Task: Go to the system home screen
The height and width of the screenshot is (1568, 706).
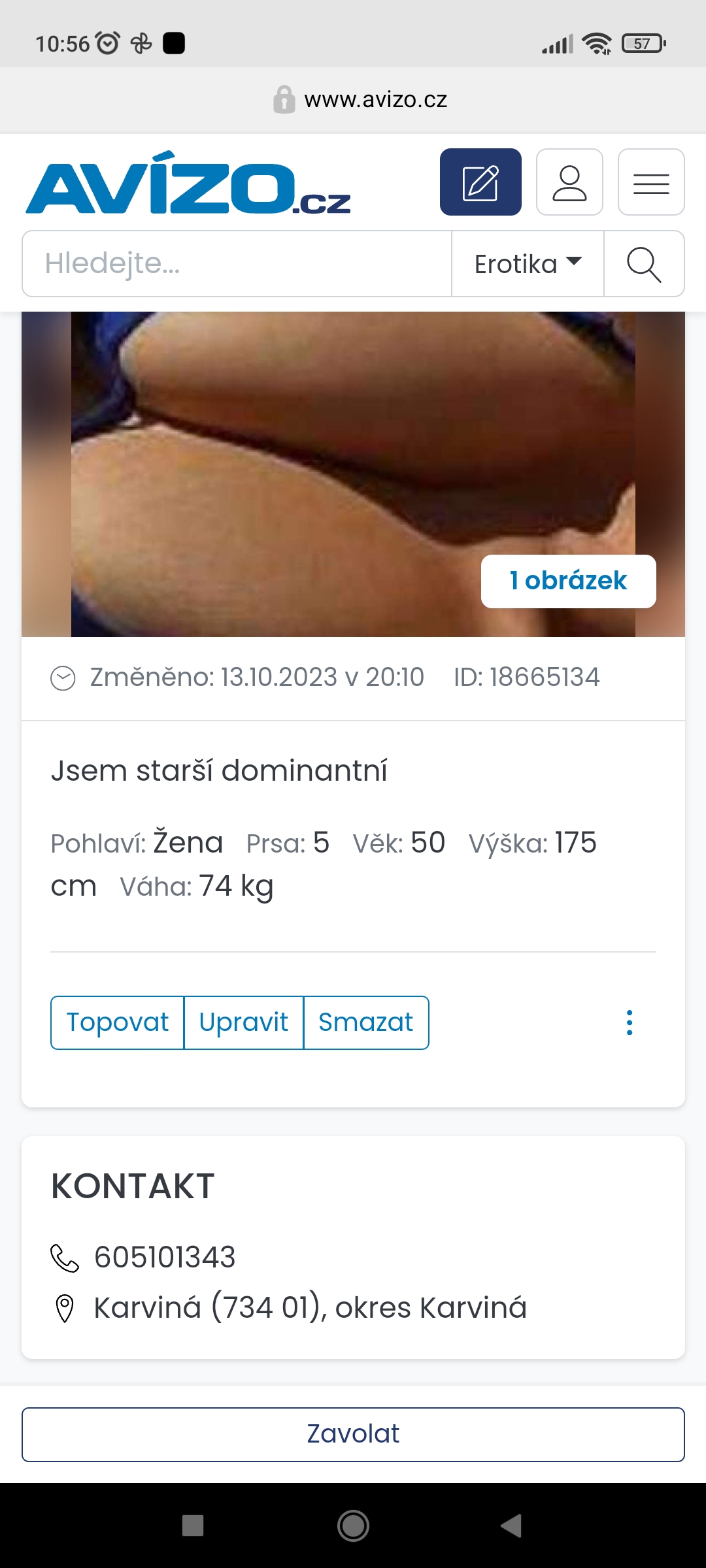Action: [353, 1526]
